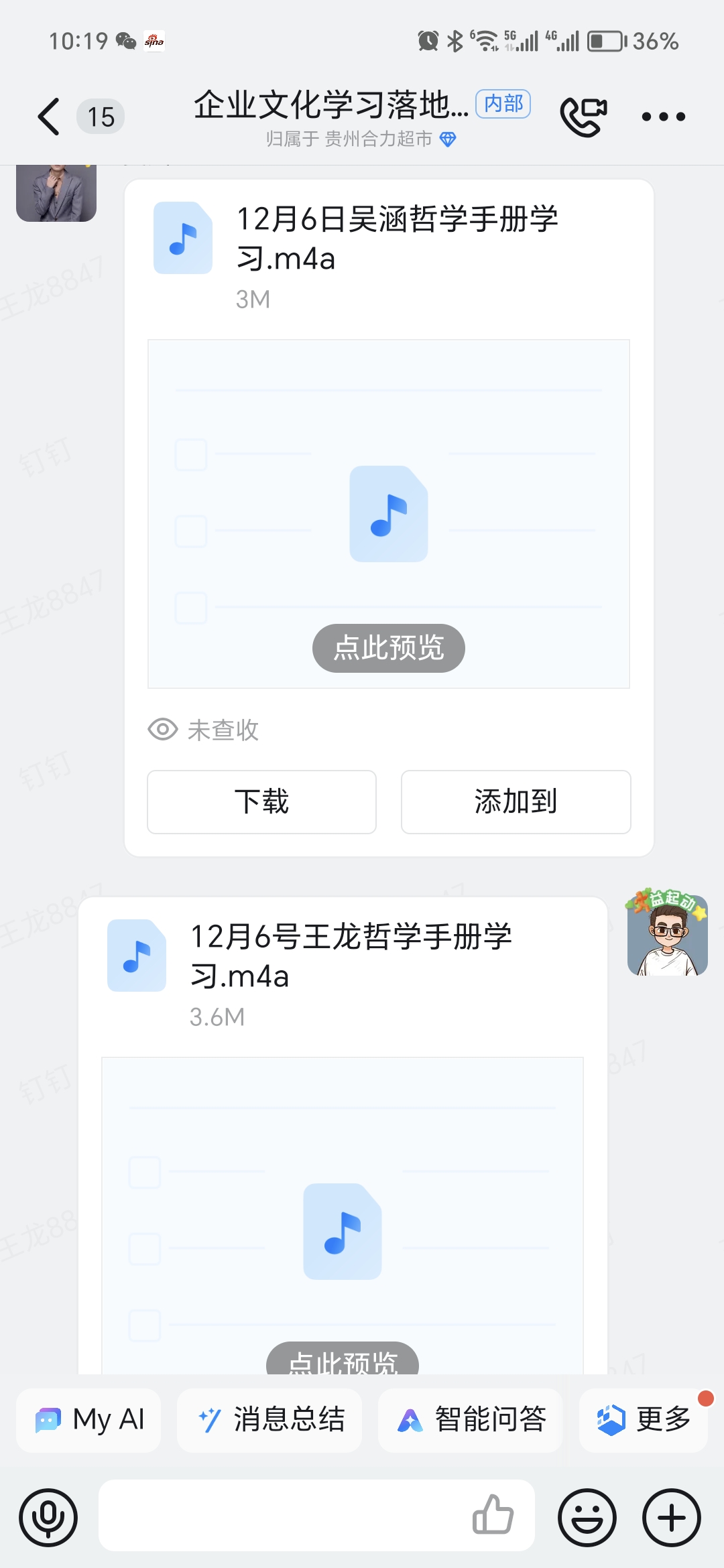Open the 吴涵 sender's profile photo
Screen dimensions: 724x1568
coord(56,193)
